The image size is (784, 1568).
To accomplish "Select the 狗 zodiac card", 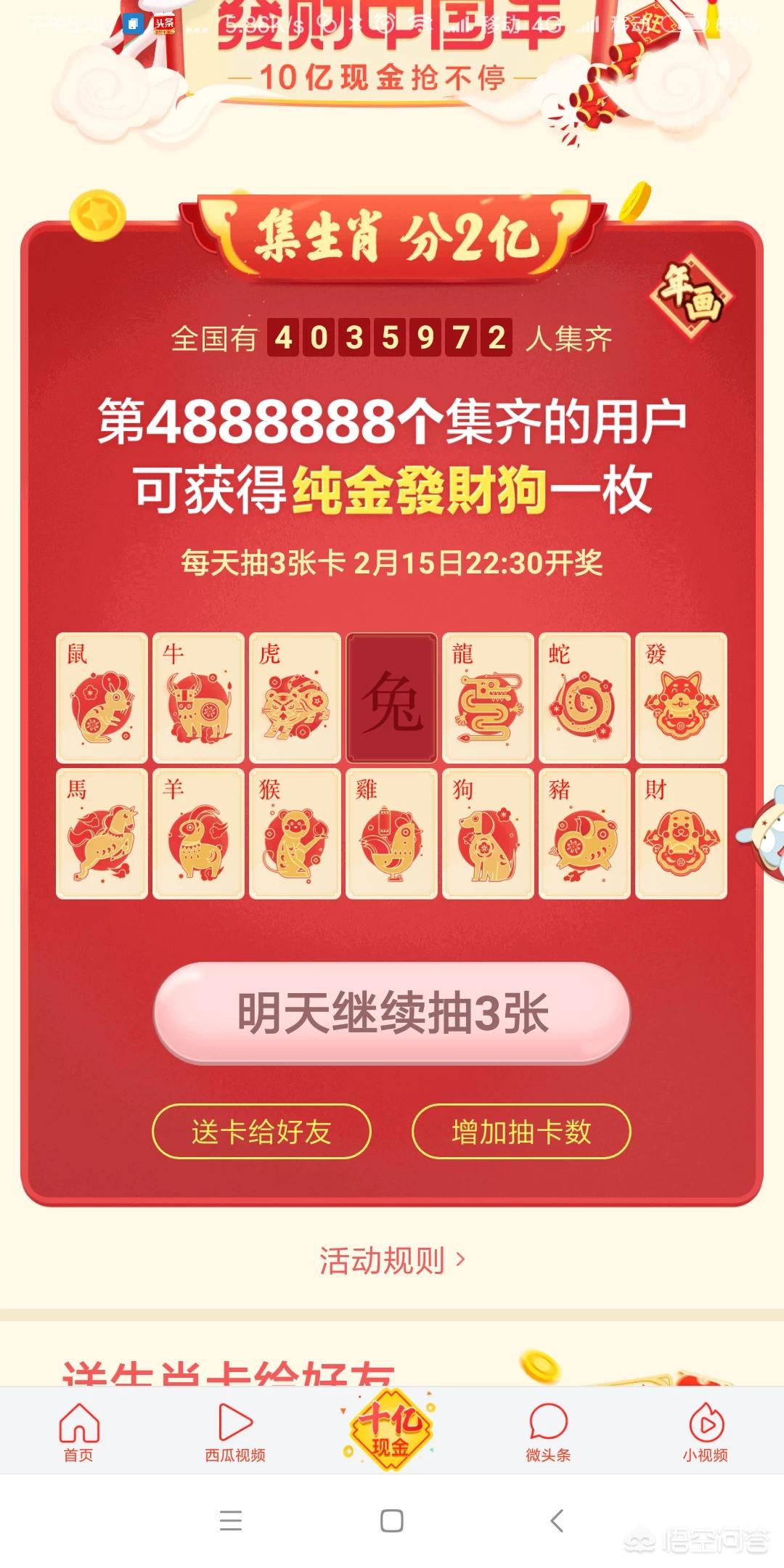I will 488,834.
